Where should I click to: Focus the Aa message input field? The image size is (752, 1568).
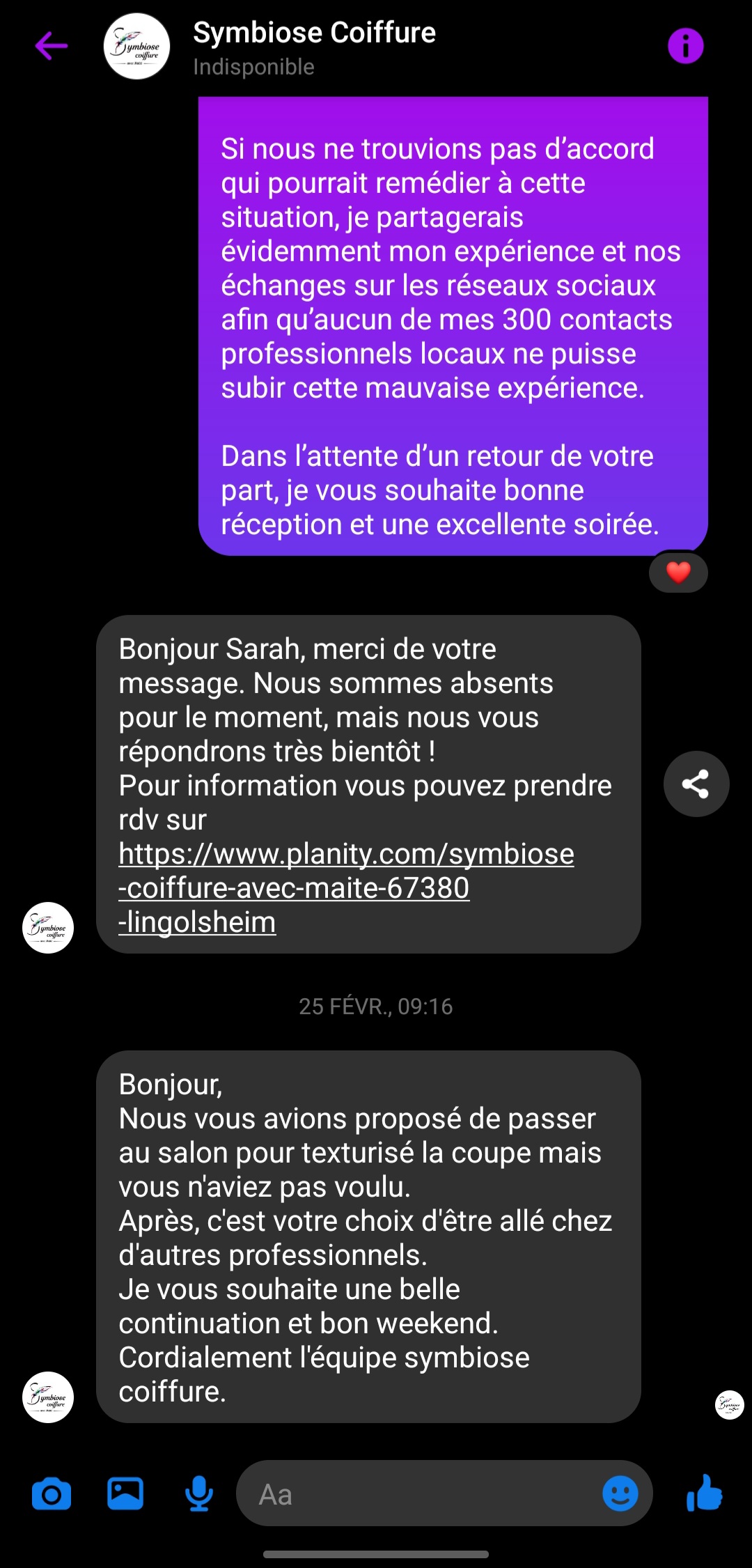(418, 1494)
